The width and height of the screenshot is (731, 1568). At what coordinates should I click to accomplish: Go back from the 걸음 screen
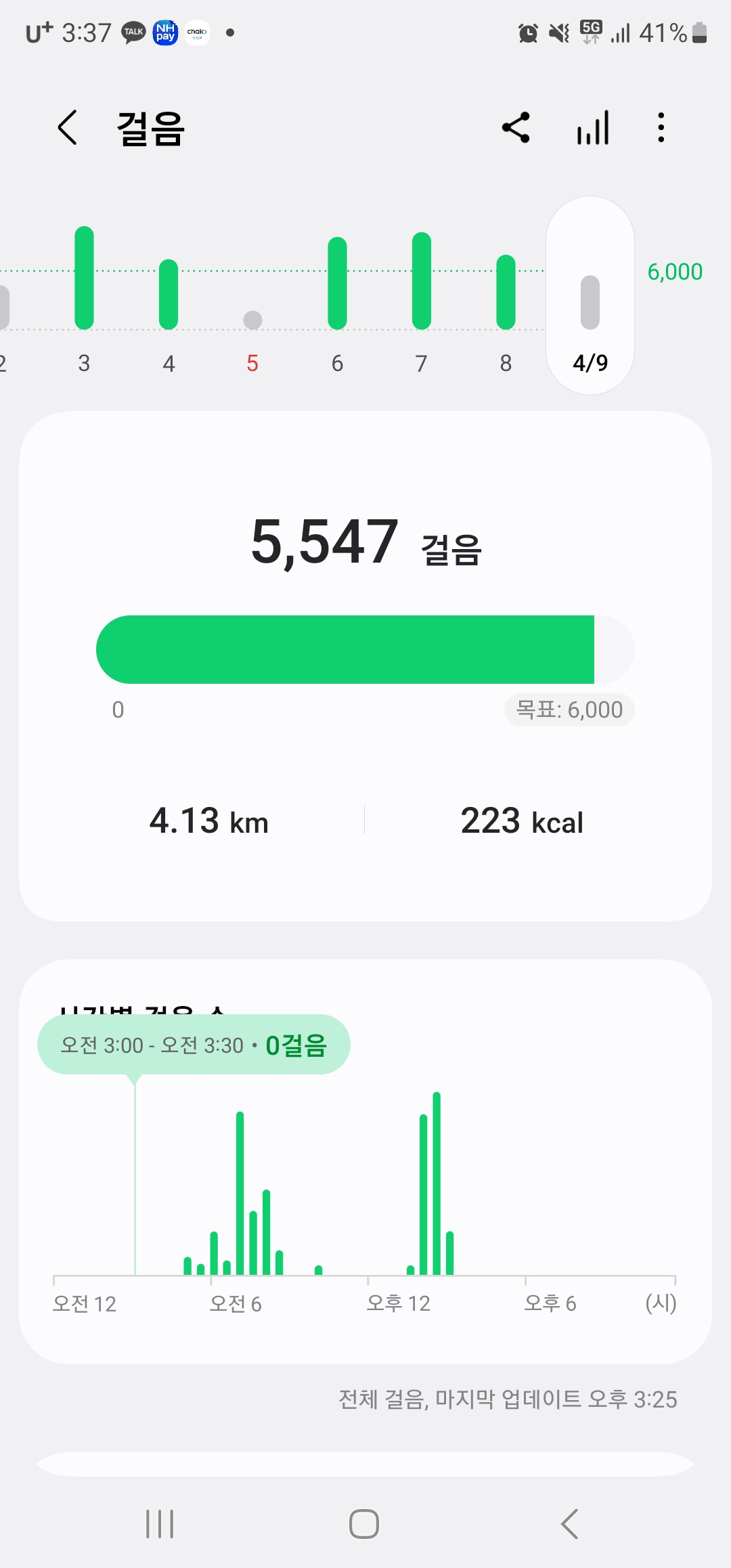(x=67, y=128)
